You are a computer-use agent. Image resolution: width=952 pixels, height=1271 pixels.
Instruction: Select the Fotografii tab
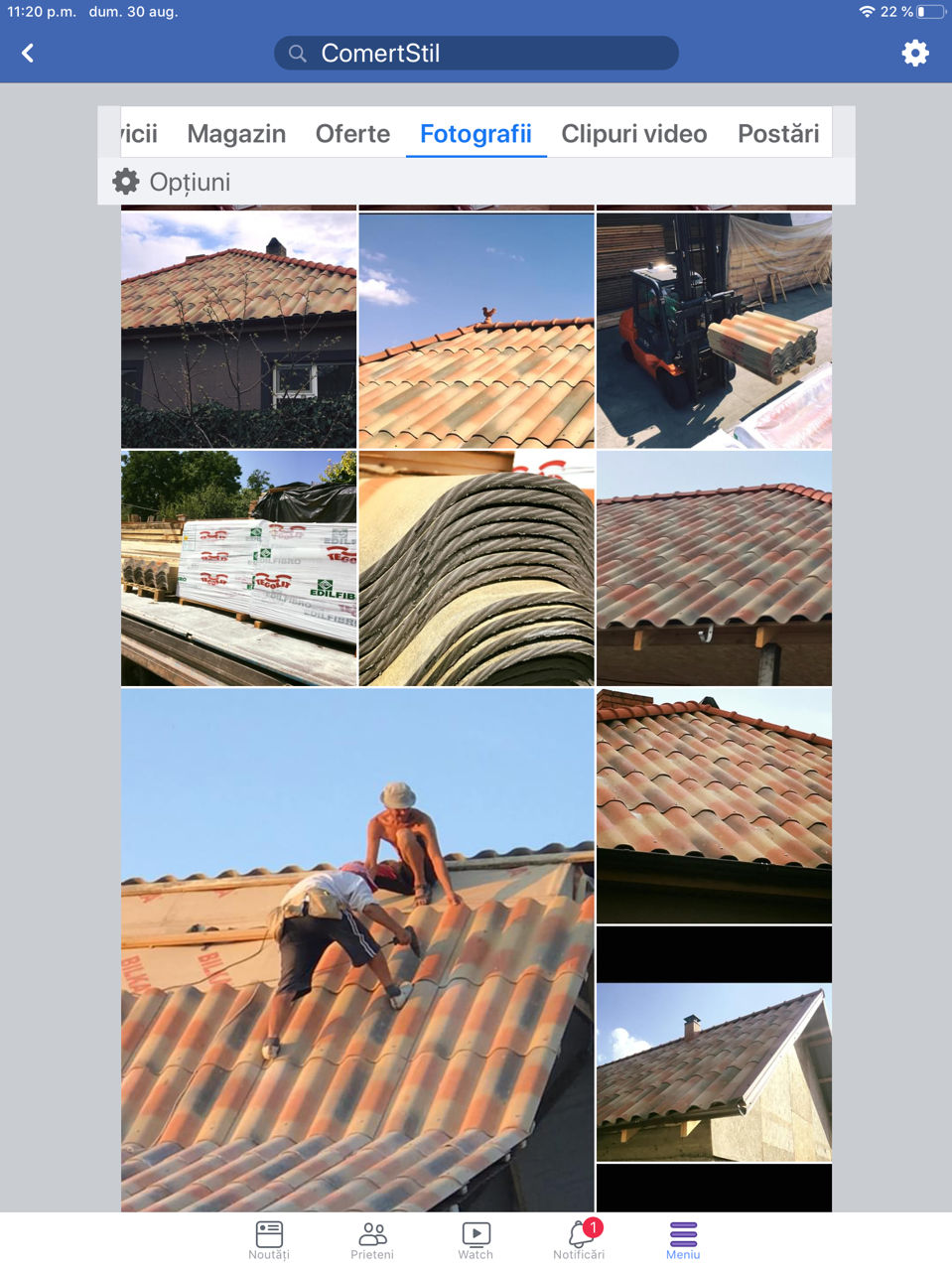[476, 134]
